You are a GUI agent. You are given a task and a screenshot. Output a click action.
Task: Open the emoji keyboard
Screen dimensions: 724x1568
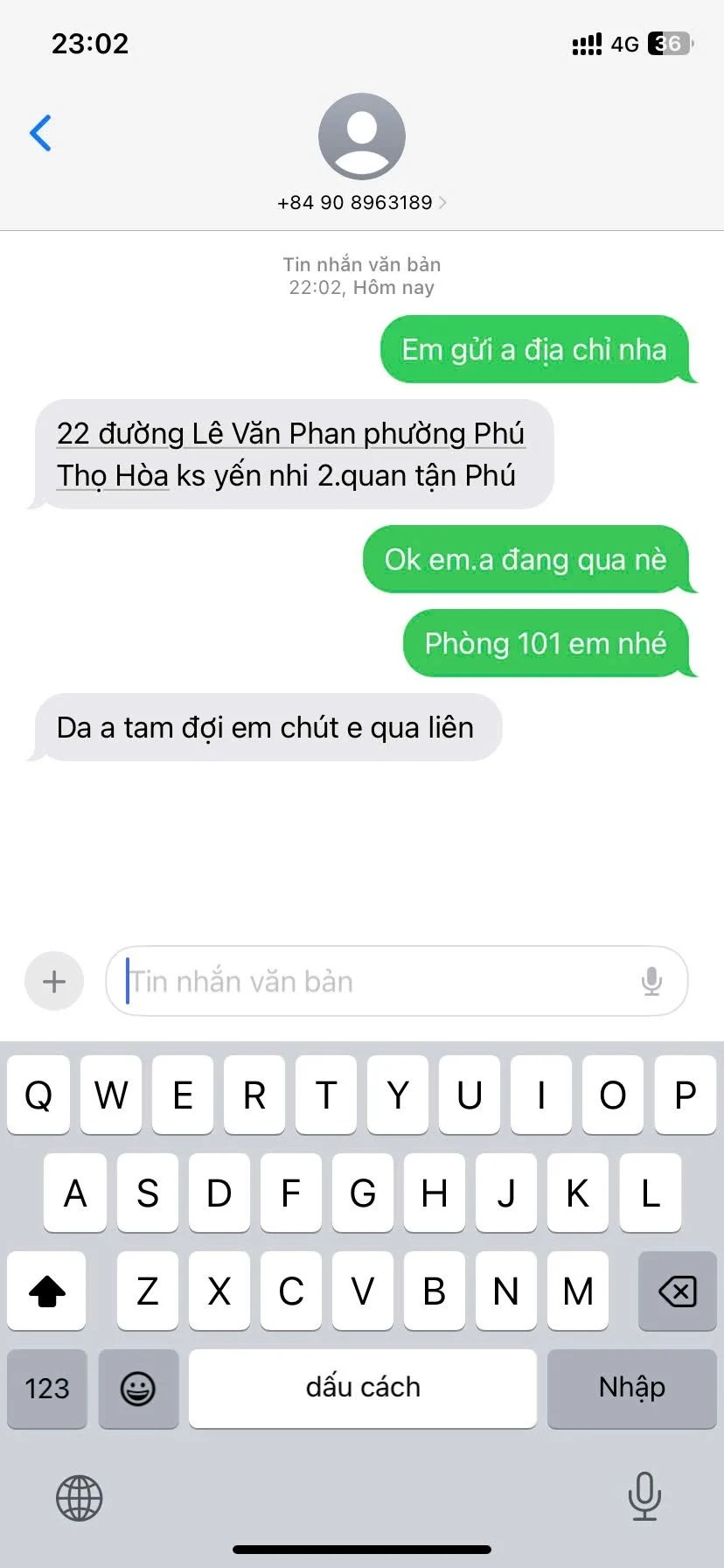click(x=138, y=1388)
